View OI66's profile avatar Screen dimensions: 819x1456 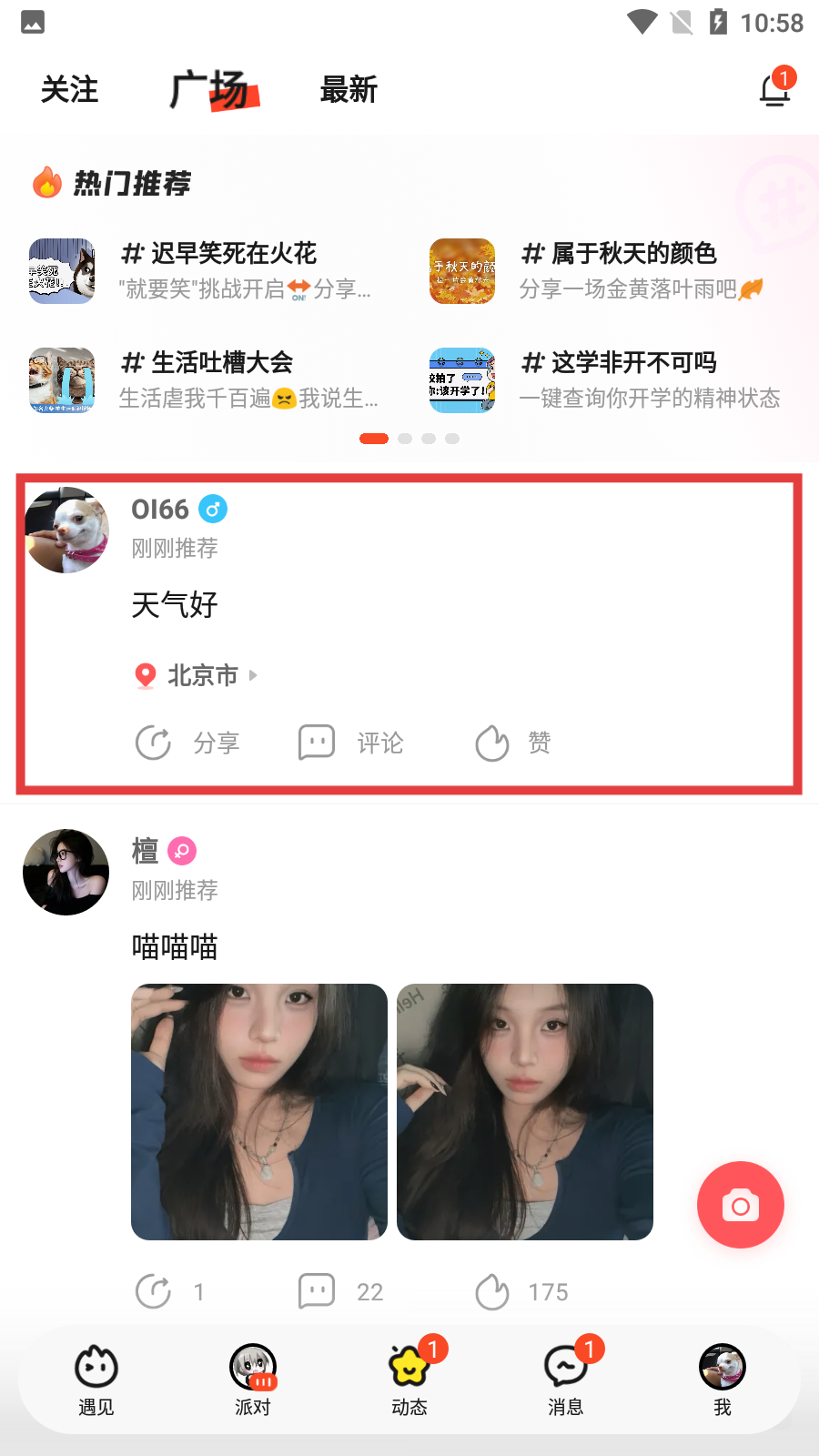point(66,531)
